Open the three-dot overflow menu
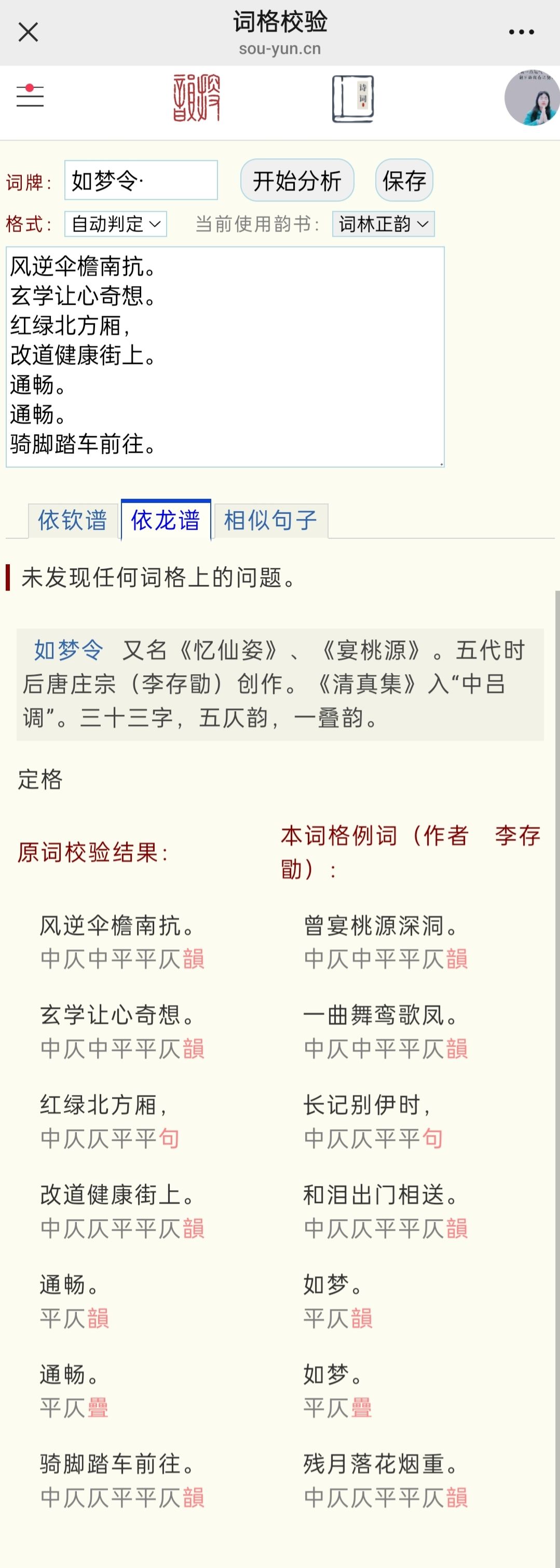 coord(521,32)
